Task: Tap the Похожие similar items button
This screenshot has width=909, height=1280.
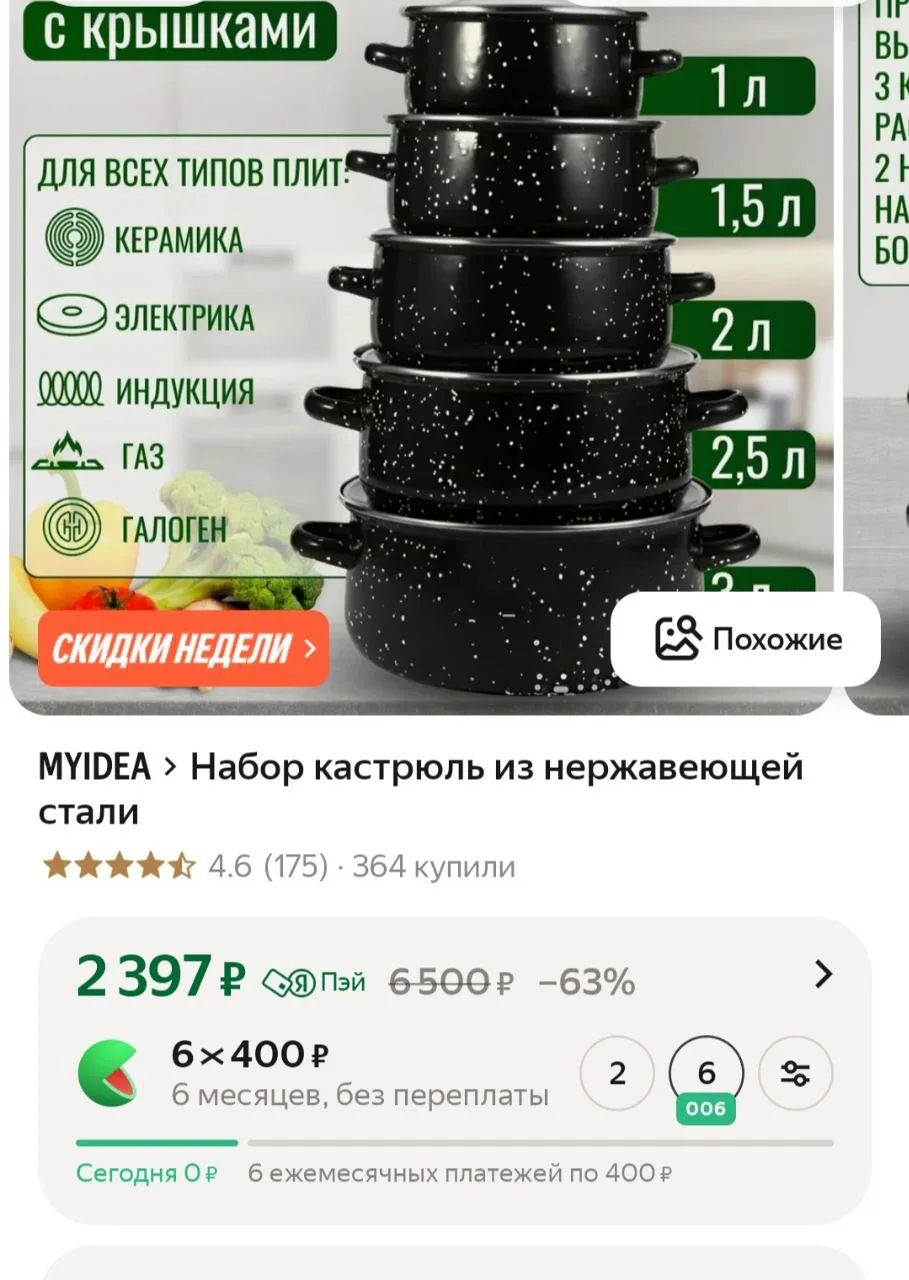Action: tap(746, 639)
